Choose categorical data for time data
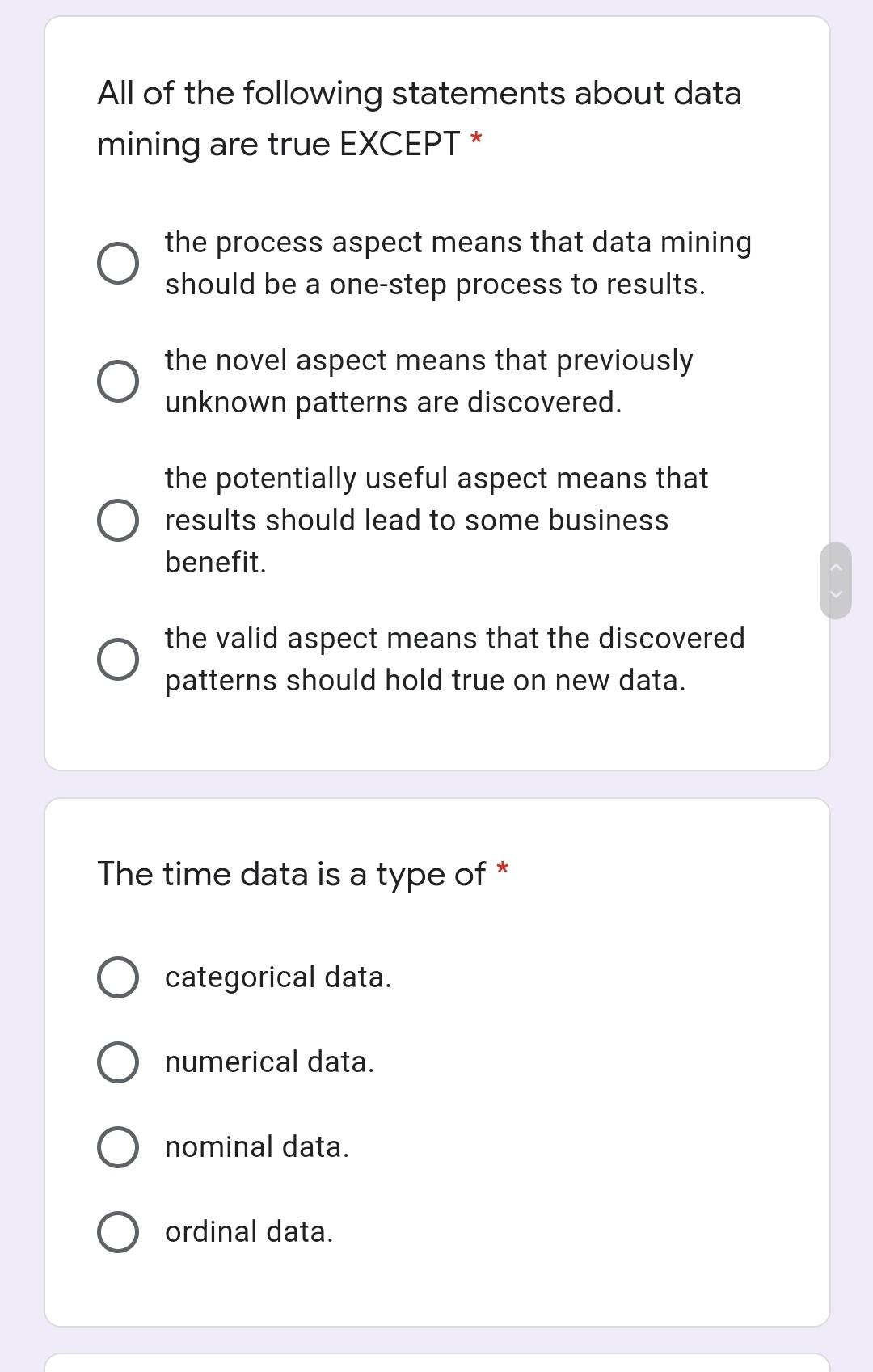This screenshot has height=1372, width=873. coord(118,977)
